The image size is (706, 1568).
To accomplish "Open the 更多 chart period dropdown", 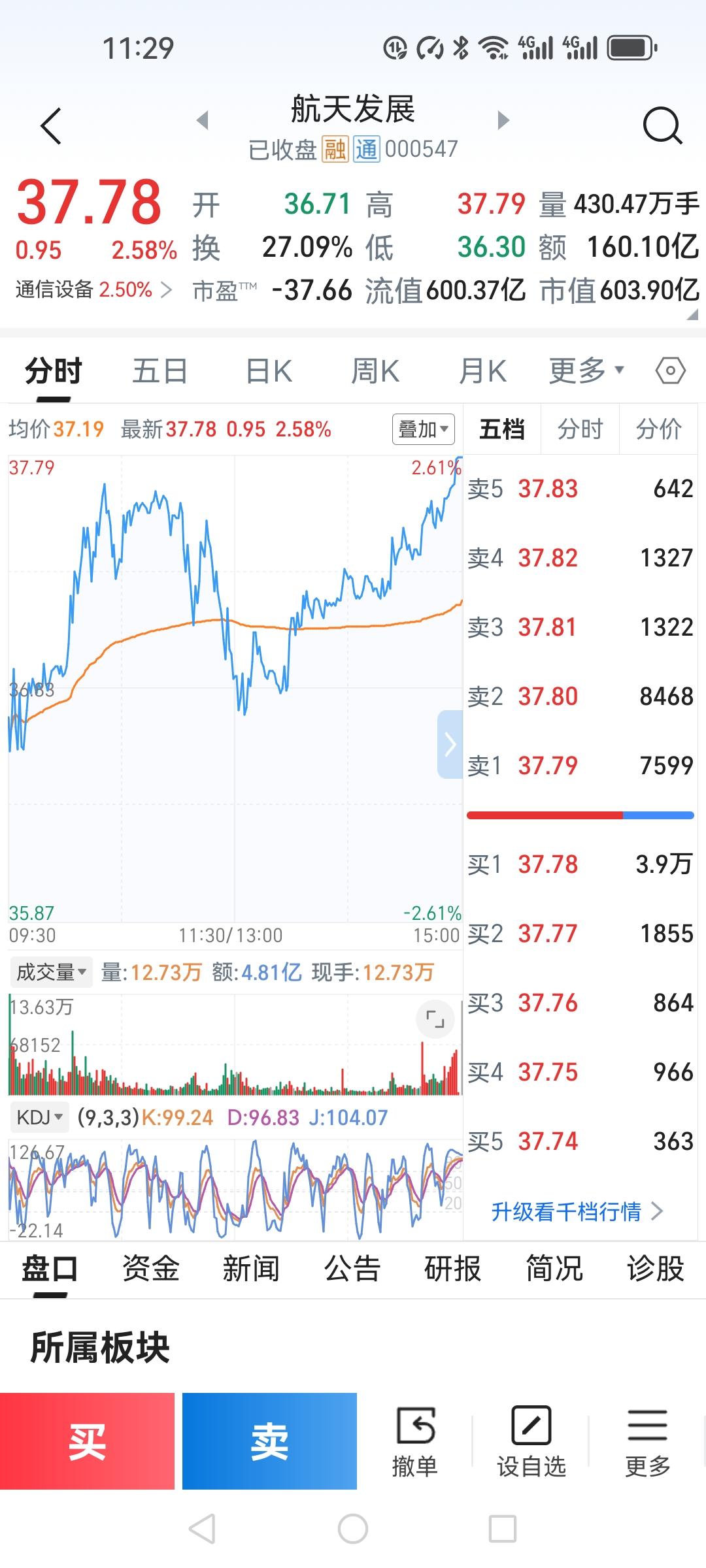I will point(586,370).
